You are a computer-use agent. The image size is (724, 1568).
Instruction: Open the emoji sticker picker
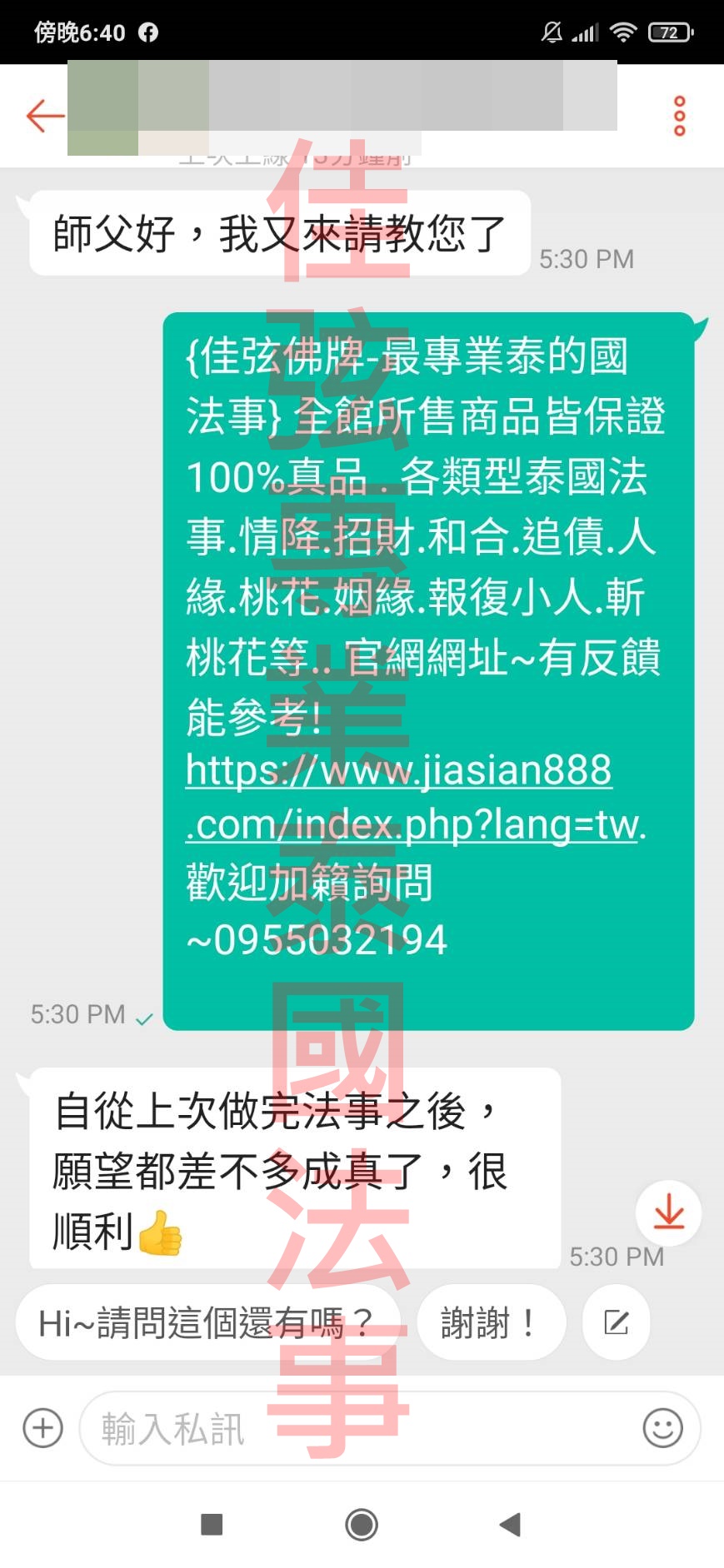click(662, 1429)
